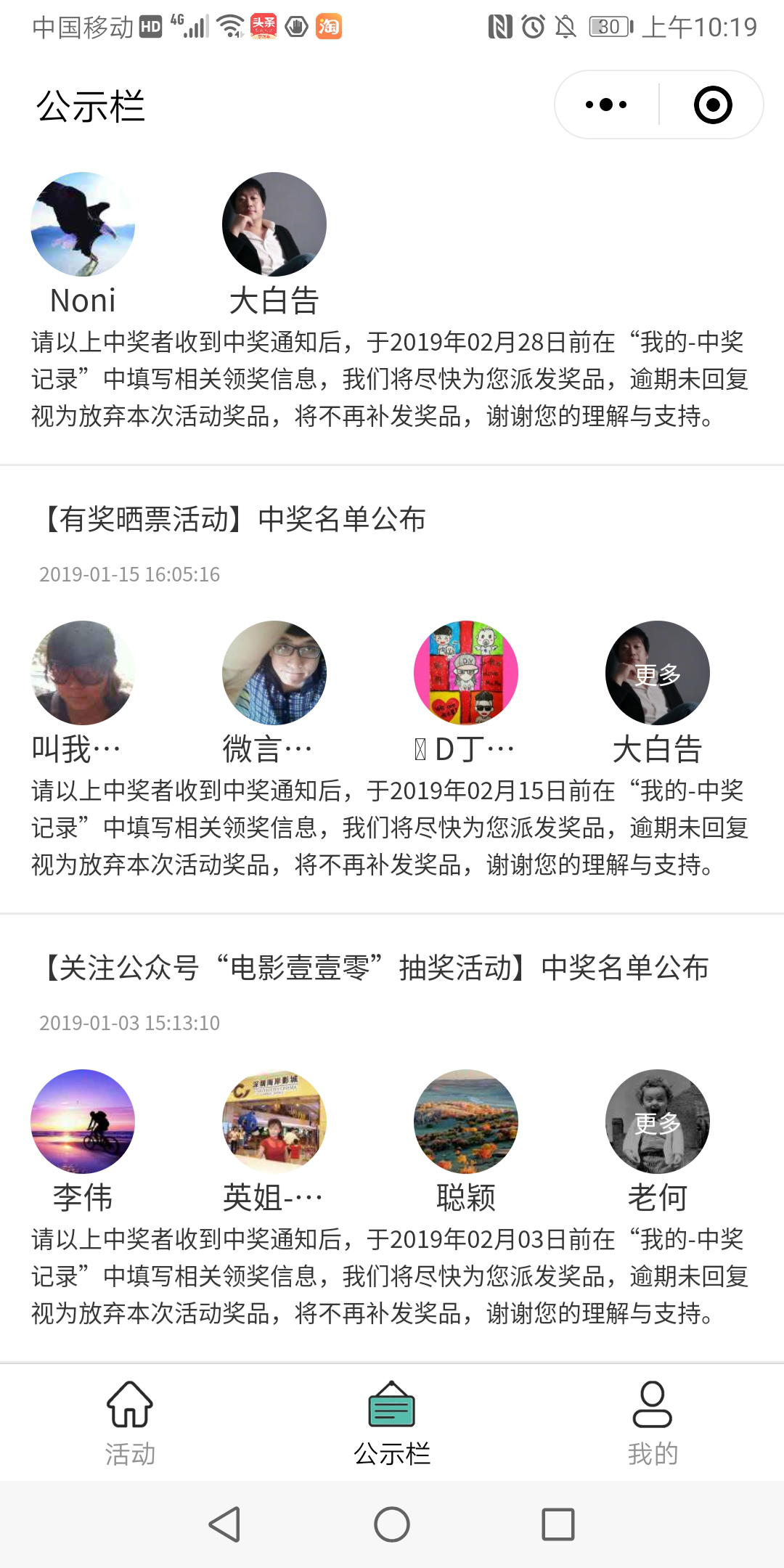Open 【有奖晒票活动】中奖名单公布 announcement
Screen dimensions: 784x1568
234,519
